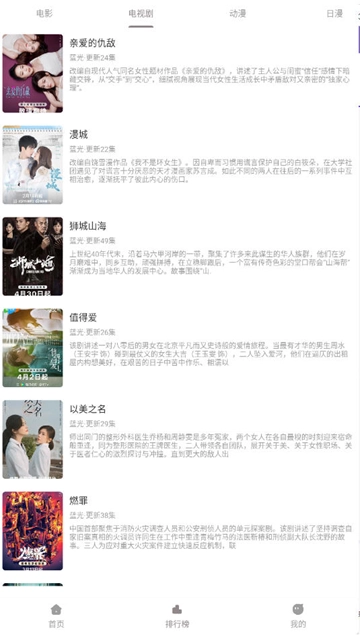Switch to the 电影 tab
Viewport: 360px width, 635px height.
pyautogui.click(x=44, y=13)
